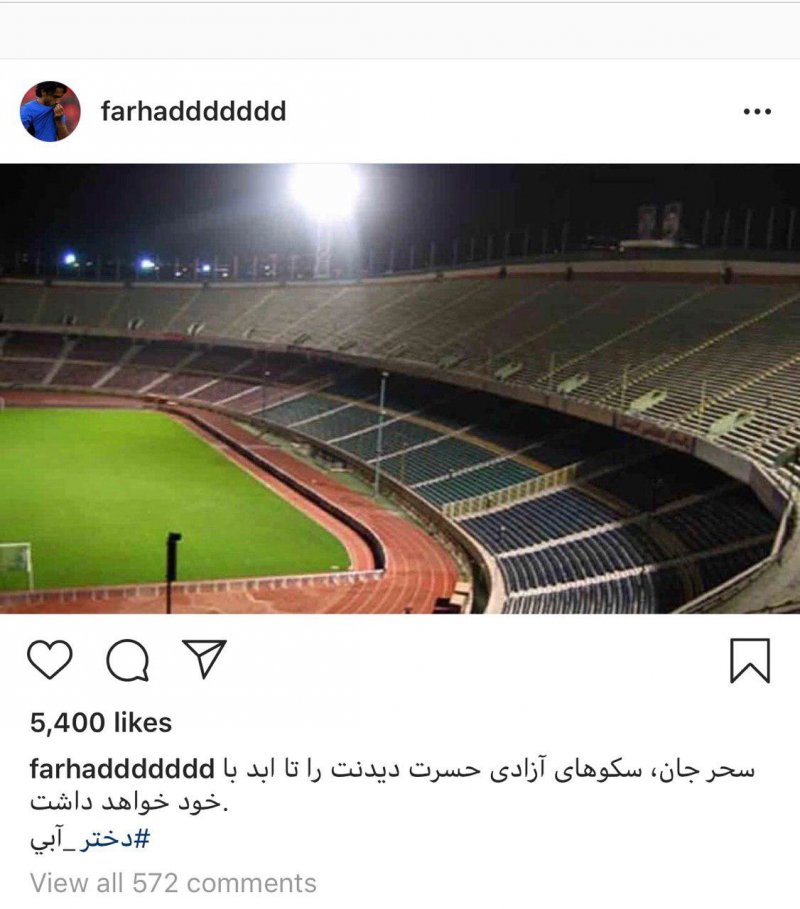Share the post via paper plane icon
Viewport: 800px width, 909px height.
tap(204, 659)
